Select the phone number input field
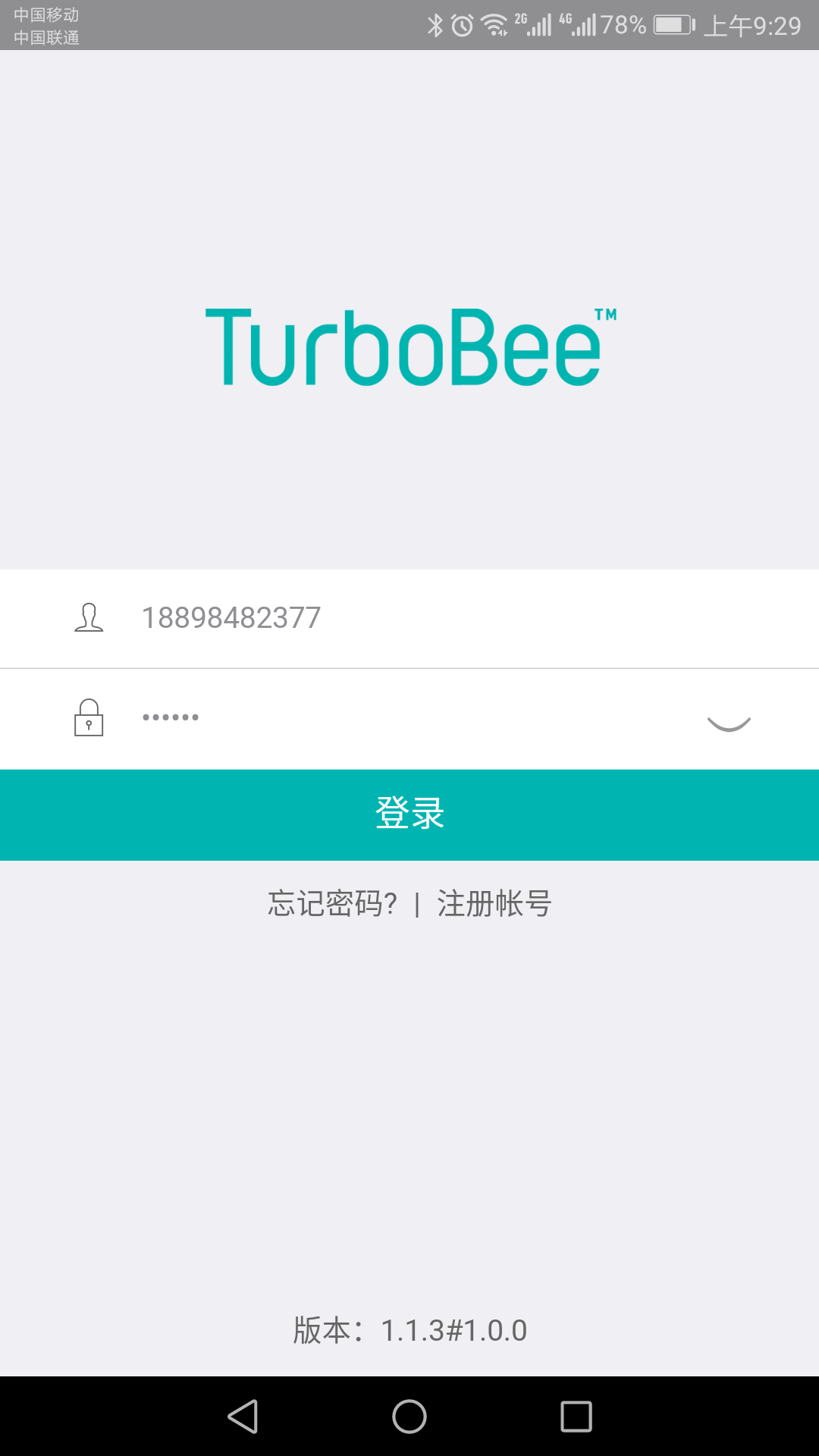This screenshot has height=1456, width=819. pos(341,617)
